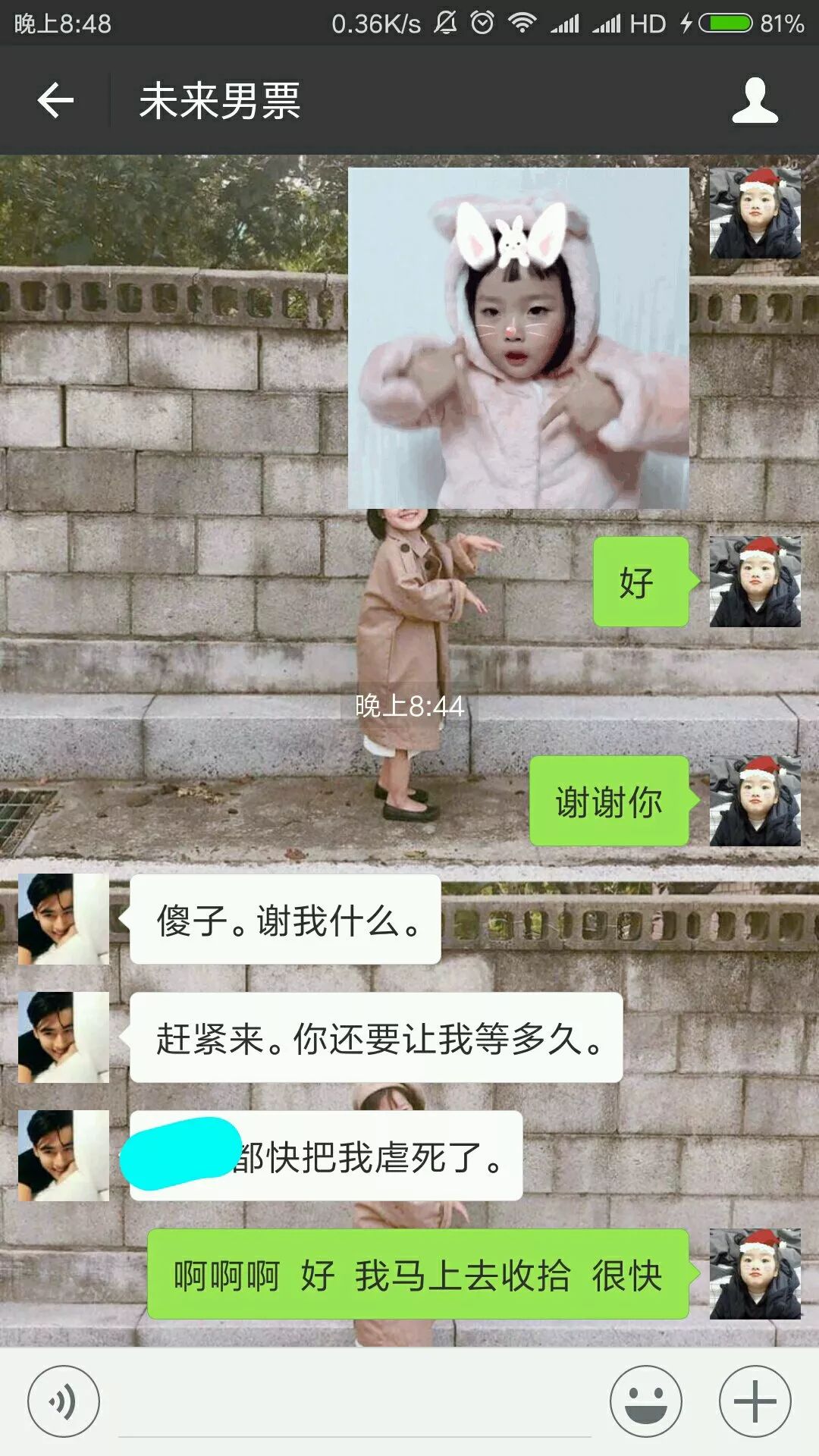Open the plus attachment menu
819x1456 pixels.
[755, 1401]
